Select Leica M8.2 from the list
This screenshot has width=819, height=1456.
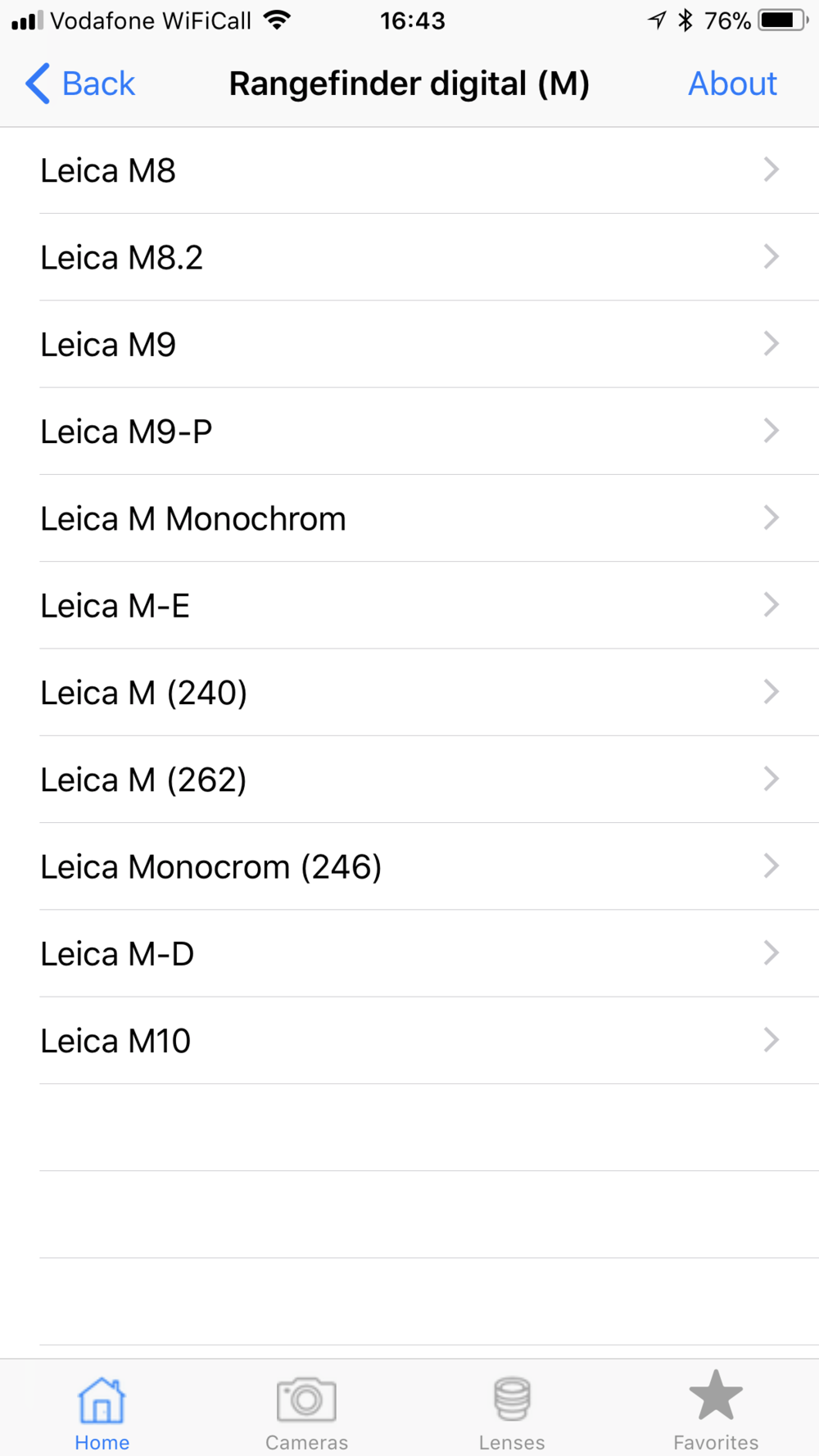click(x=409, y=257)
